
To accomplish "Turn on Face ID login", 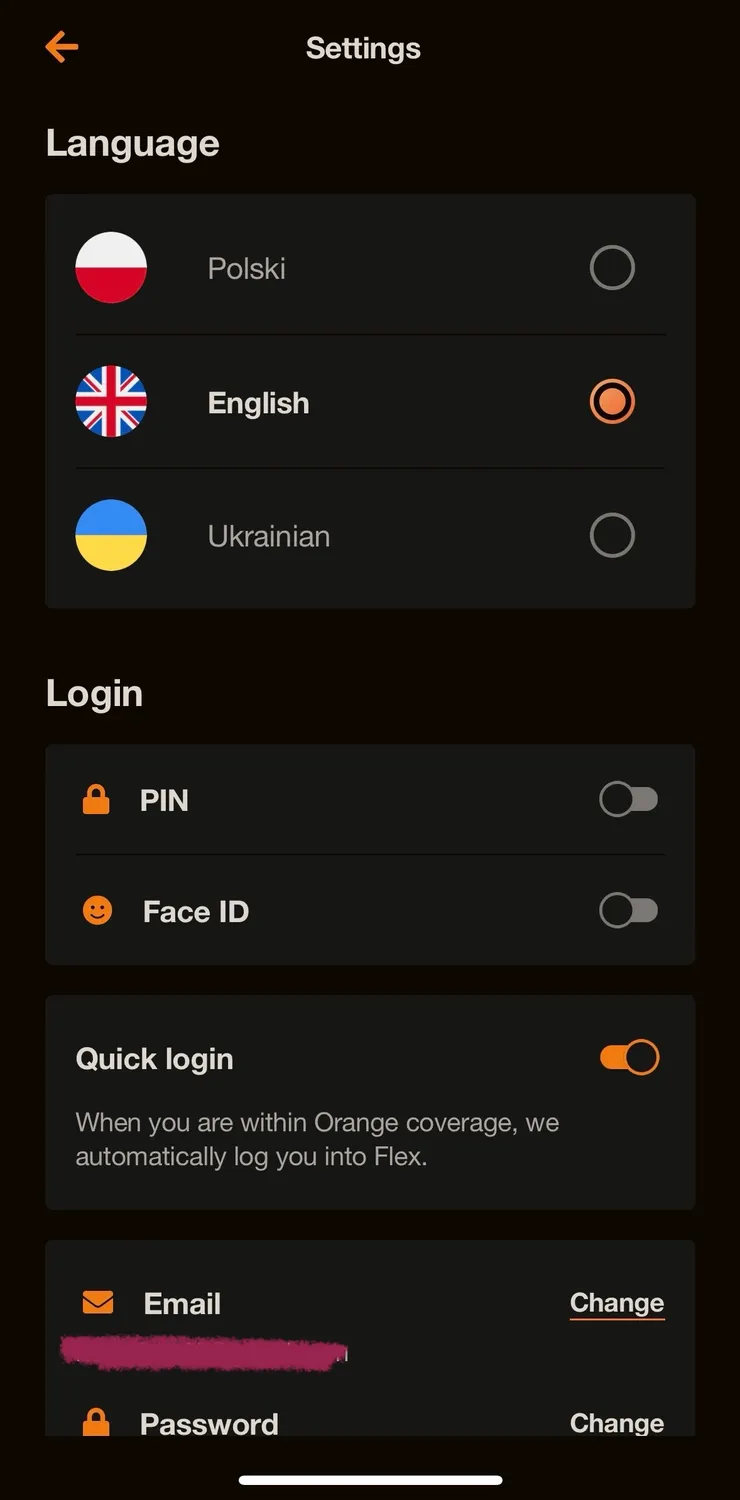I will pyautogui.click(x=628, y=911).
